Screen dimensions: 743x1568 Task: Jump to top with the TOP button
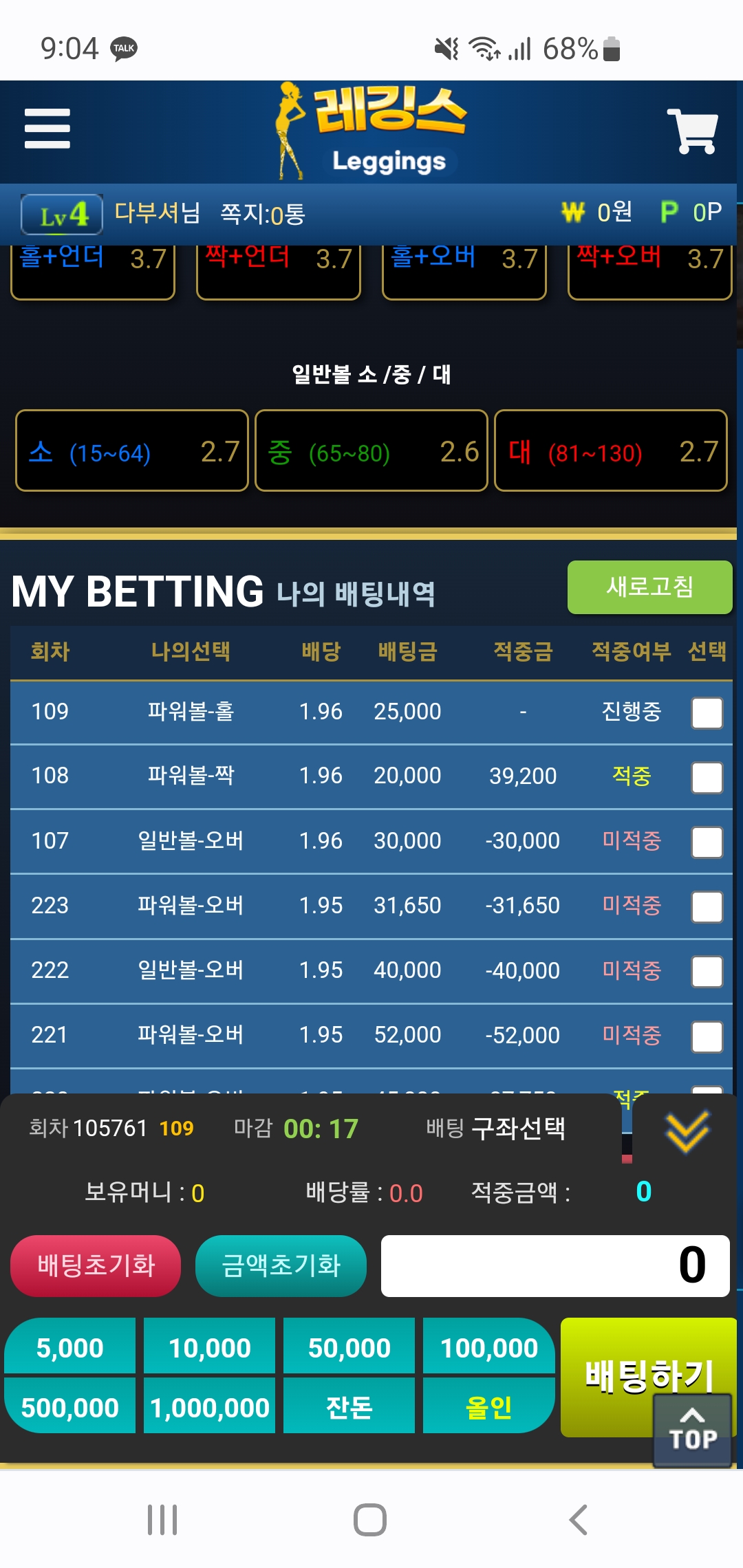point(692,1430)
